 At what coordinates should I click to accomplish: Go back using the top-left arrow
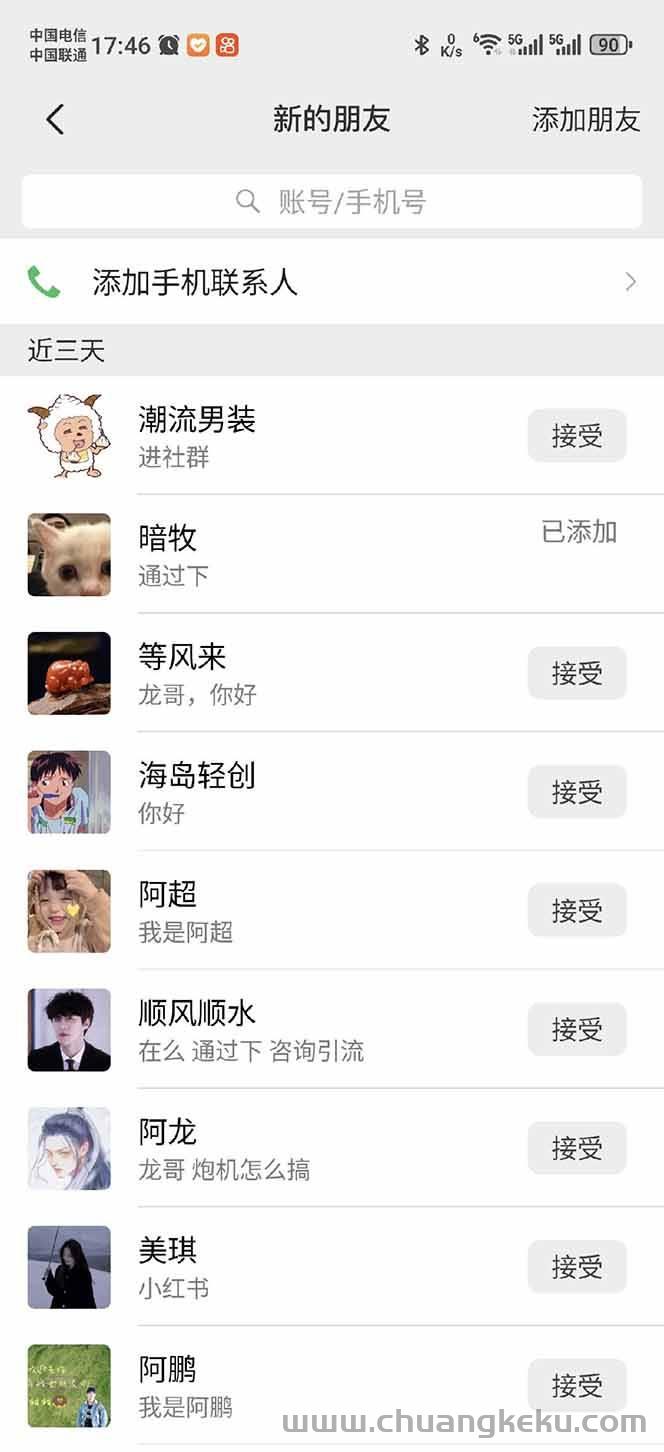click(55, 120)
